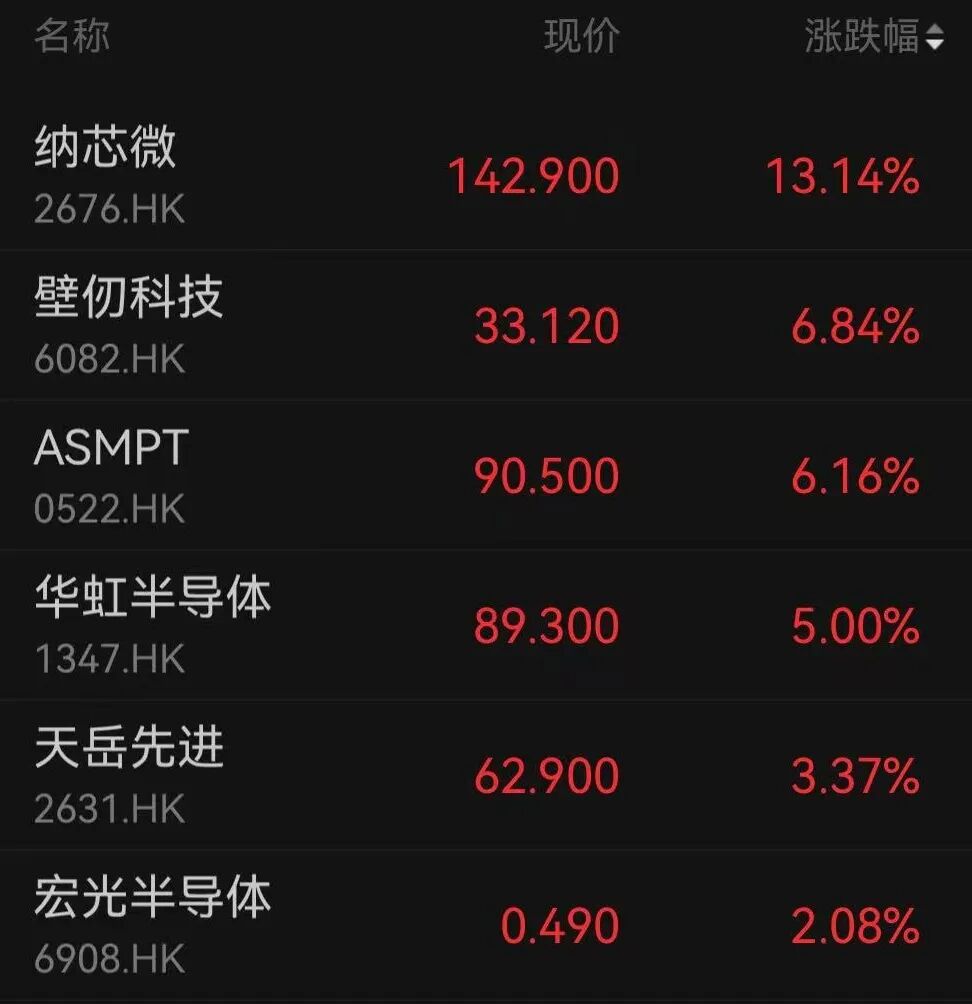Screen dimensions: 972x1004
Task: Sort the list by 涨跌幅
Action: click(x=874, y=38)
